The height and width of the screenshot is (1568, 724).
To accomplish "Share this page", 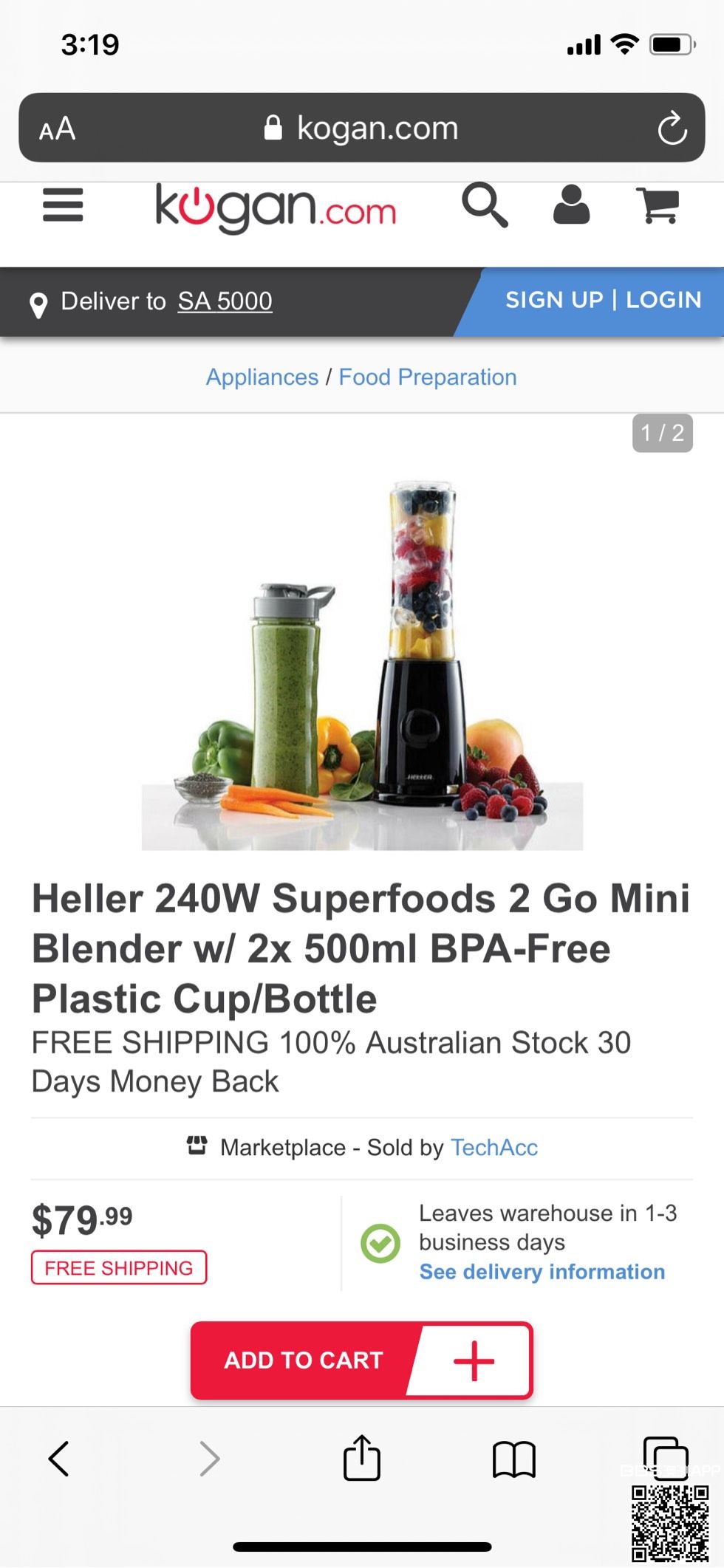I will 362,1458.
